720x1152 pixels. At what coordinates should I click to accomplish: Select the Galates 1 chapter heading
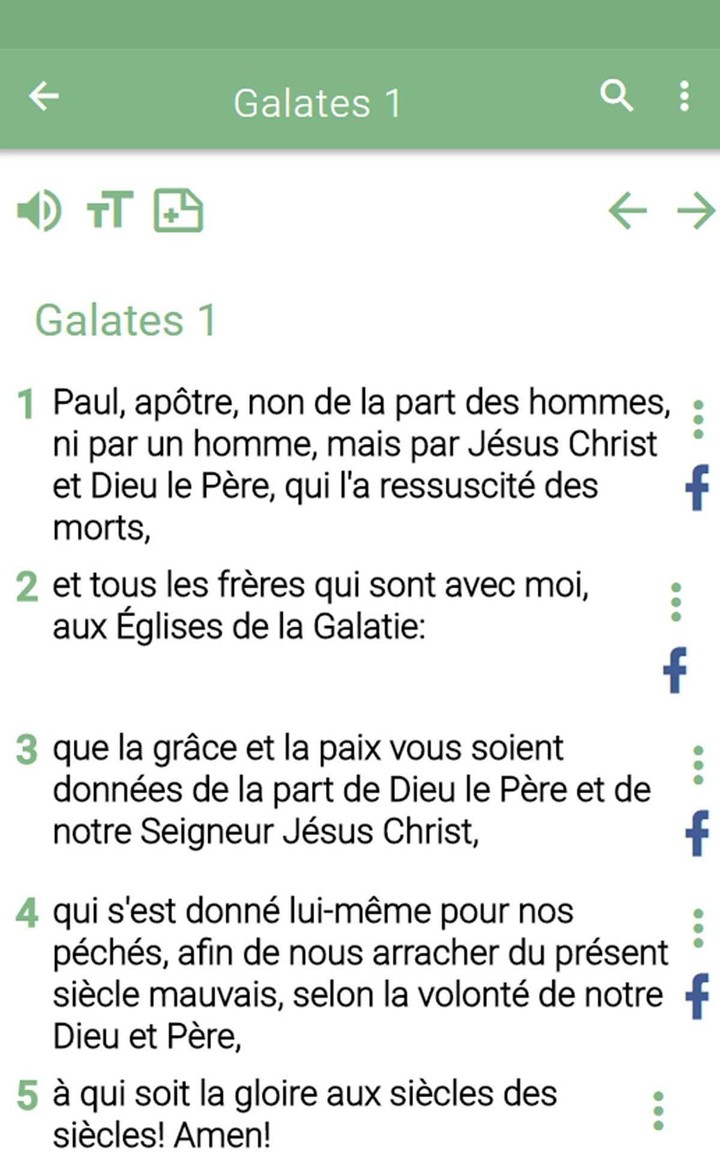coord(123,321)
